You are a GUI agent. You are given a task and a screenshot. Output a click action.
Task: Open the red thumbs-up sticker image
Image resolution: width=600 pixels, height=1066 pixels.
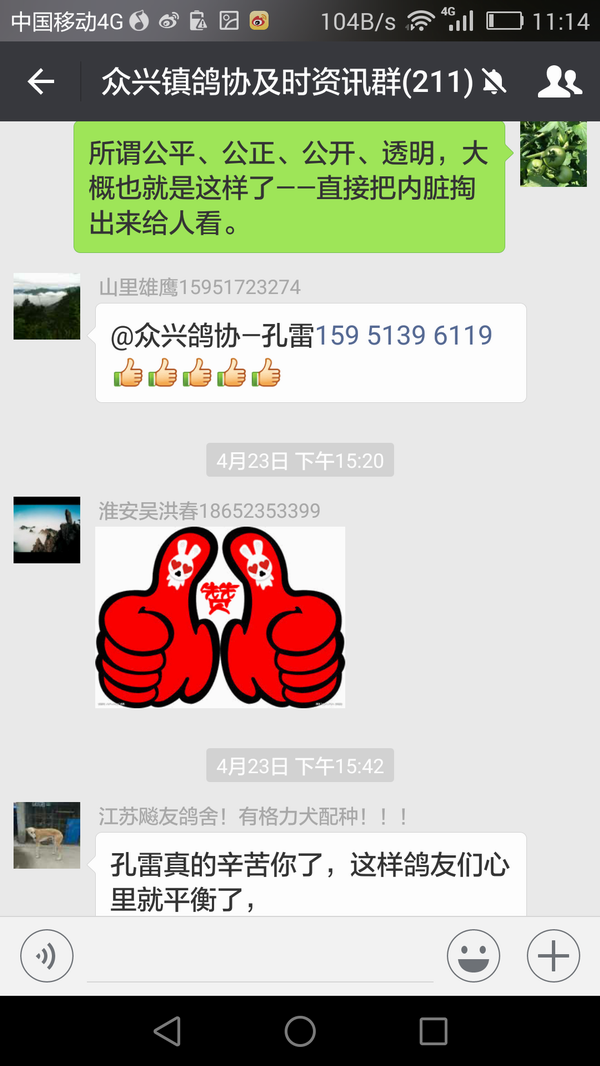coord(220,617)
